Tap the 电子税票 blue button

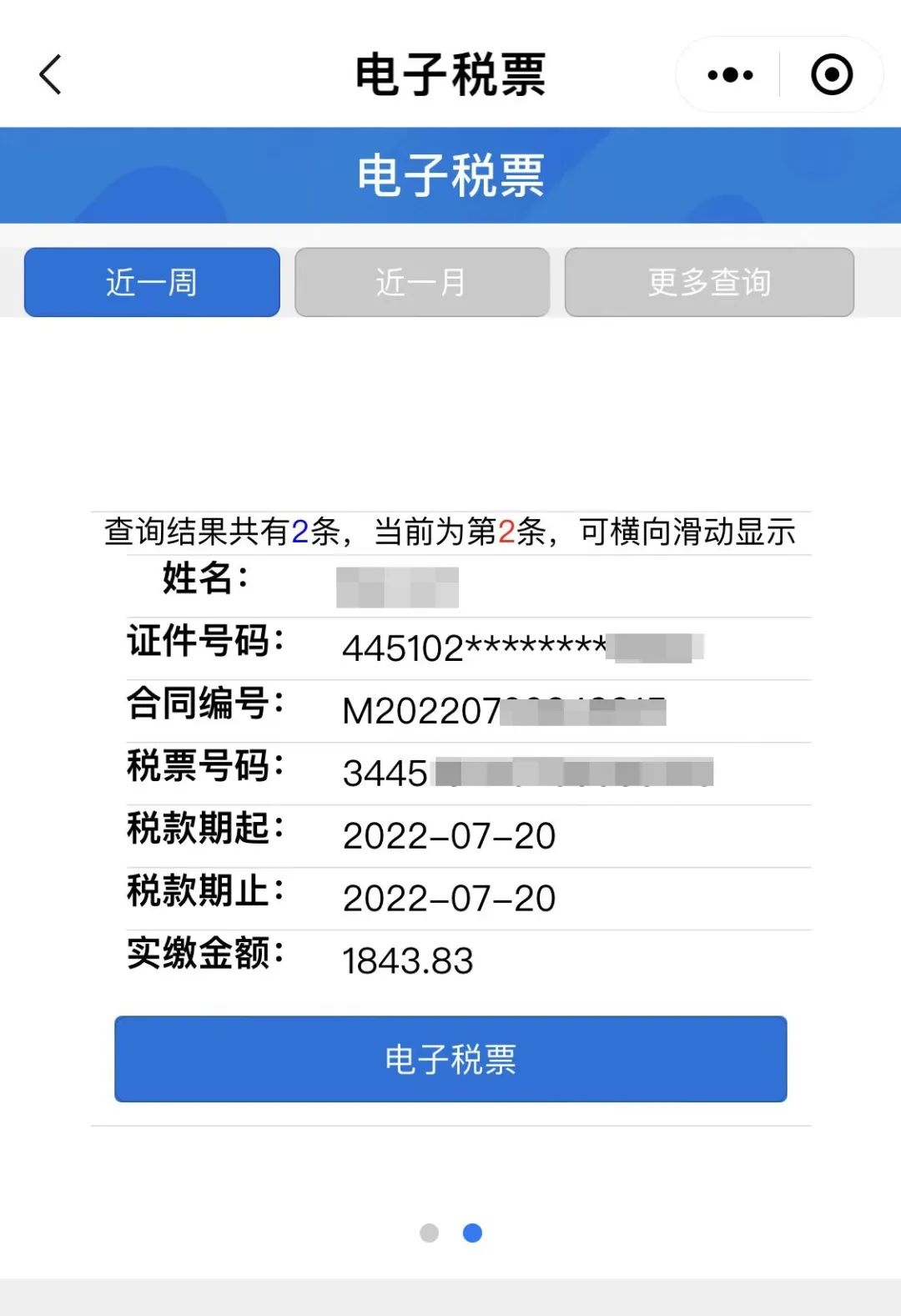(450, 1059)
